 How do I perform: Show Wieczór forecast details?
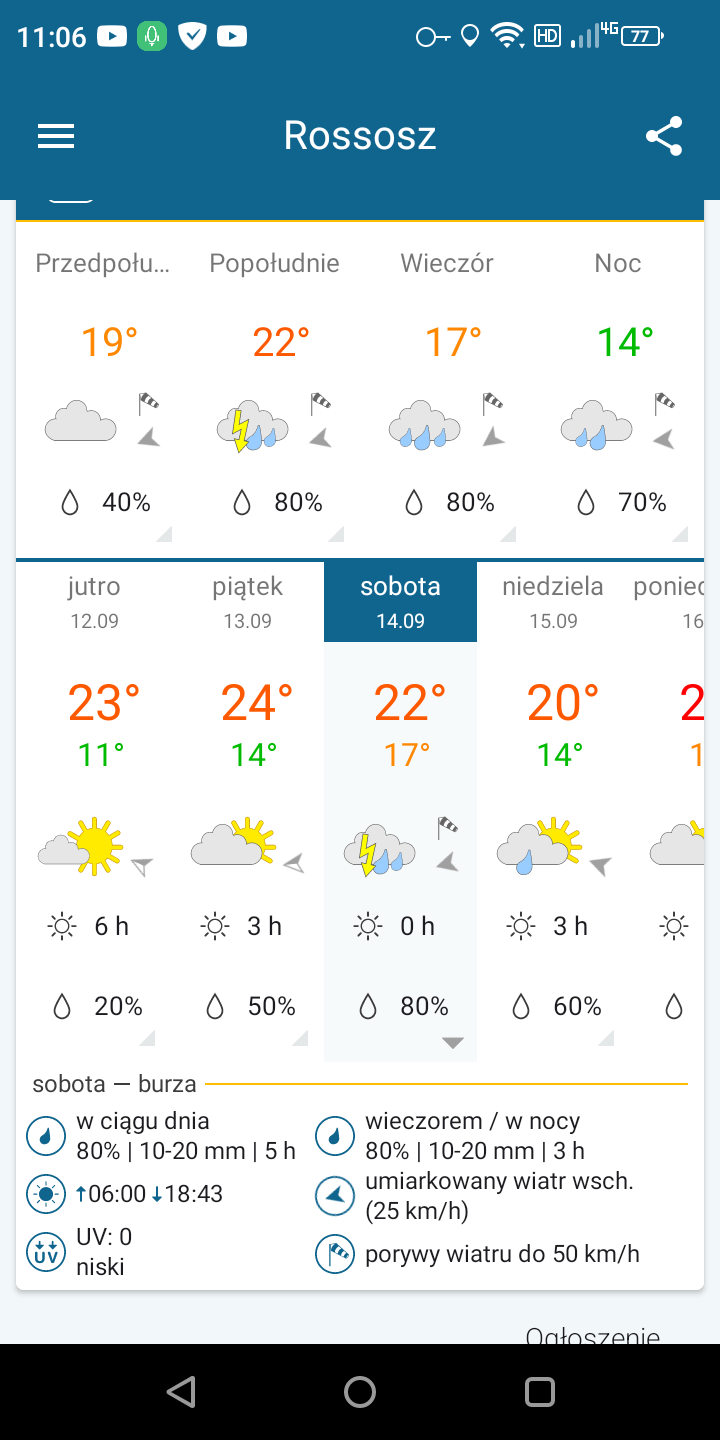point(507,533)
